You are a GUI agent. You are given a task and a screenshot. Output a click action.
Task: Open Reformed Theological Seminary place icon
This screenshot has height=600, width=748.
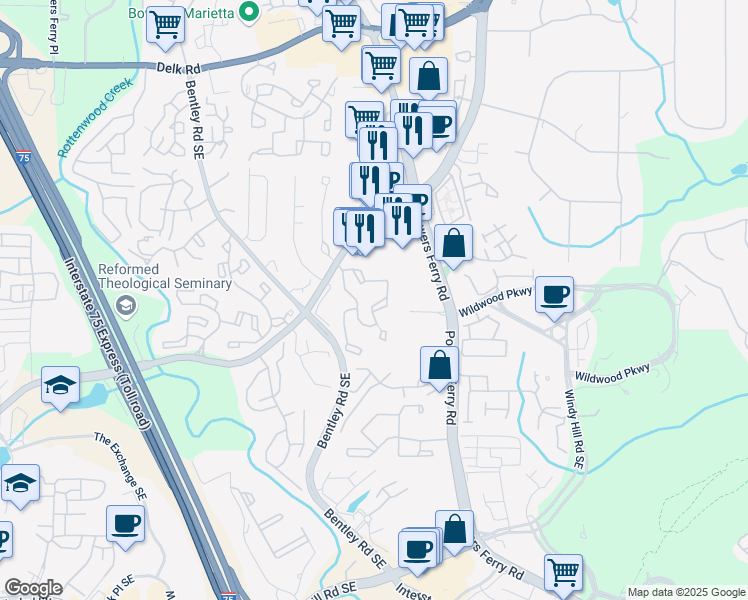coord(126,306)
